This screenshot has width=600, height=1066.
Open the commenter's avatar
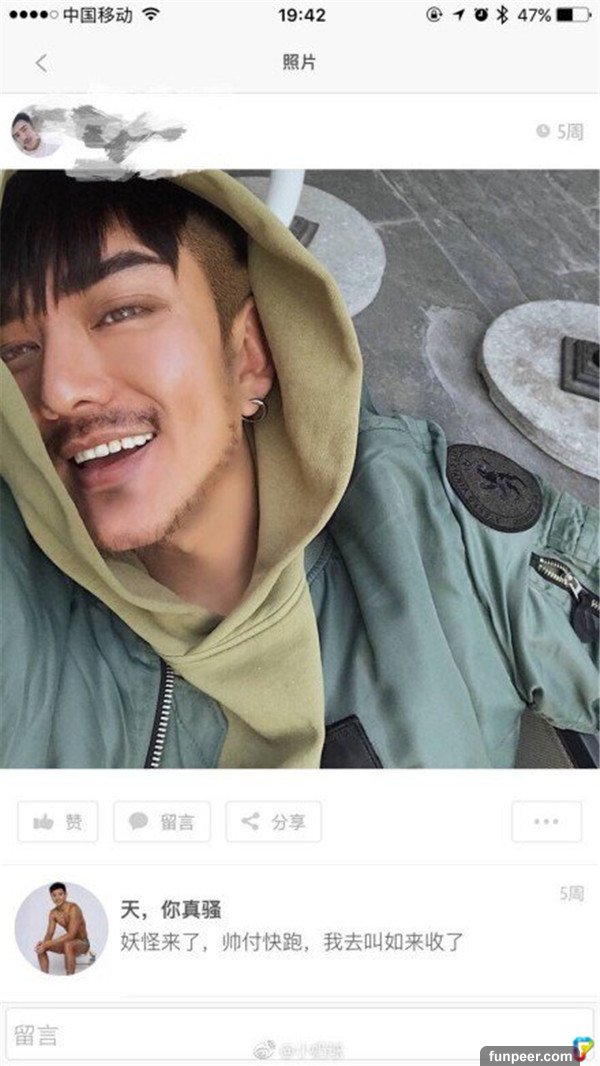coord(61,927)
